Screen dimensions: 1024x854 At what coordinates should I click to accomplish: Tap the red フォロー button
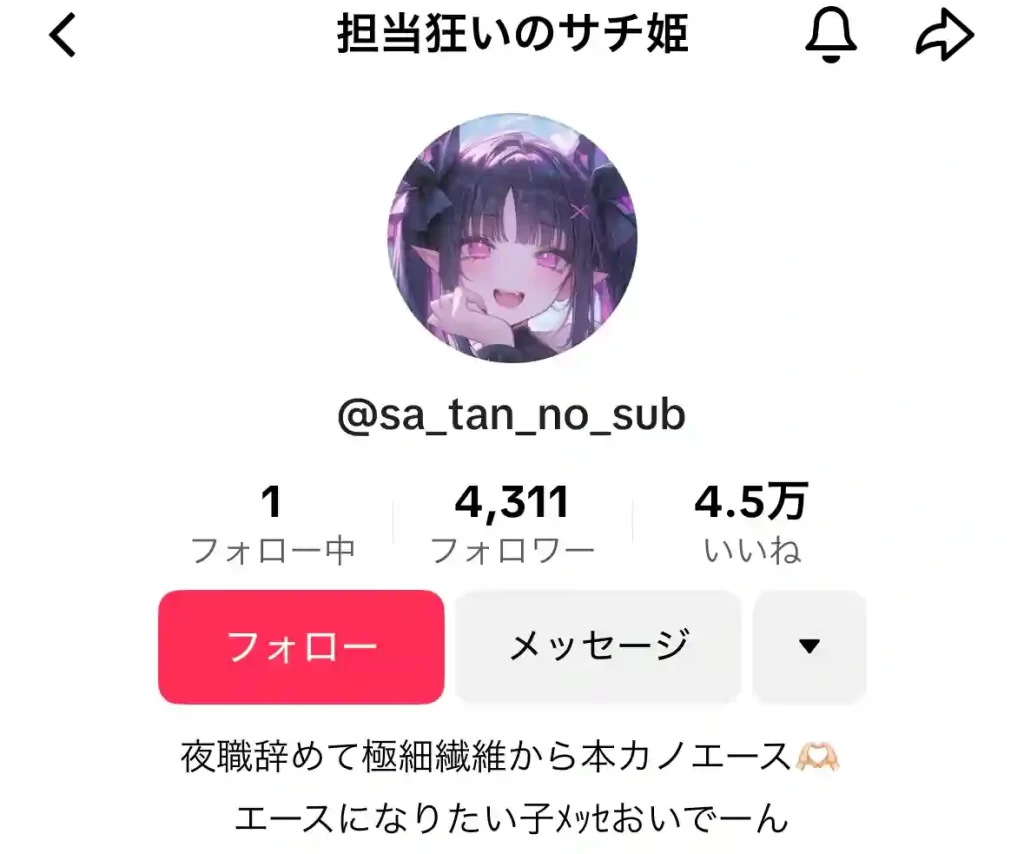[301, 646]
